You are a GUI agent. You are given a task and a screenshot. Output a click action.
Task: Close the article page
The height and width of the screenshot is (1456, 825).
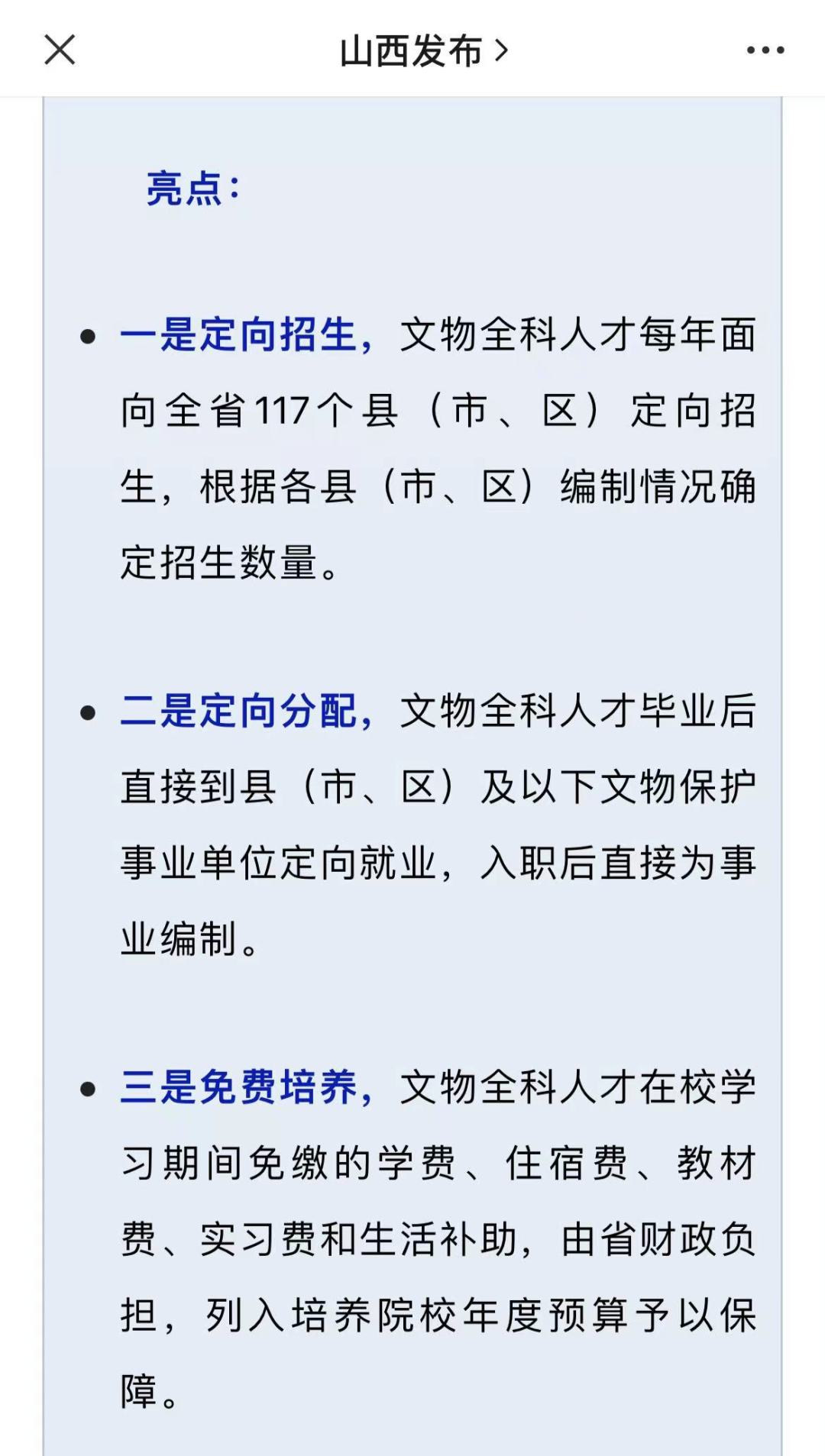click(x=60, y=50)
